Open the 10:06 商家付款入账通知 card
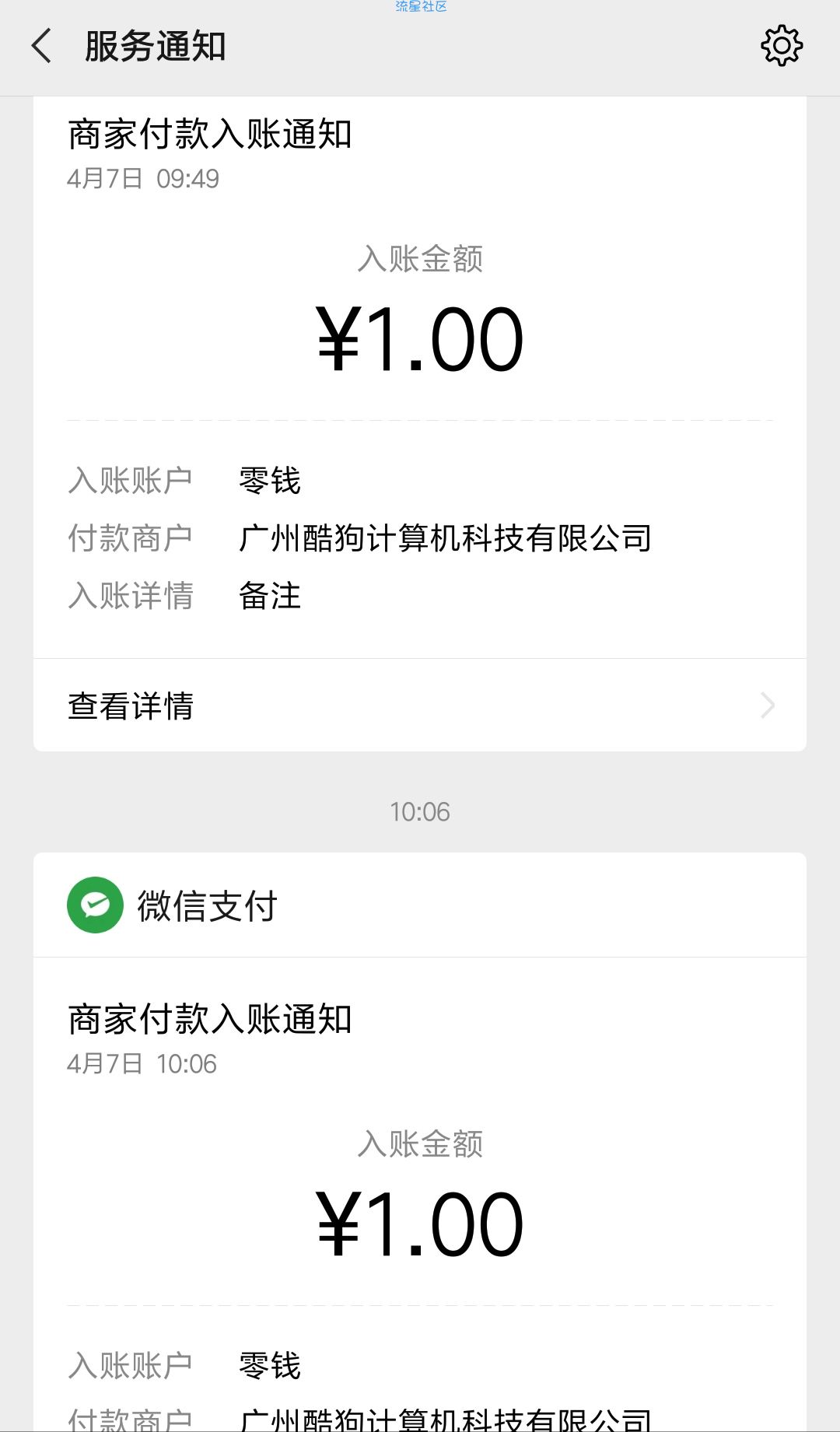The width and height of the screenshot is (840, 1432). point(420,1195)
